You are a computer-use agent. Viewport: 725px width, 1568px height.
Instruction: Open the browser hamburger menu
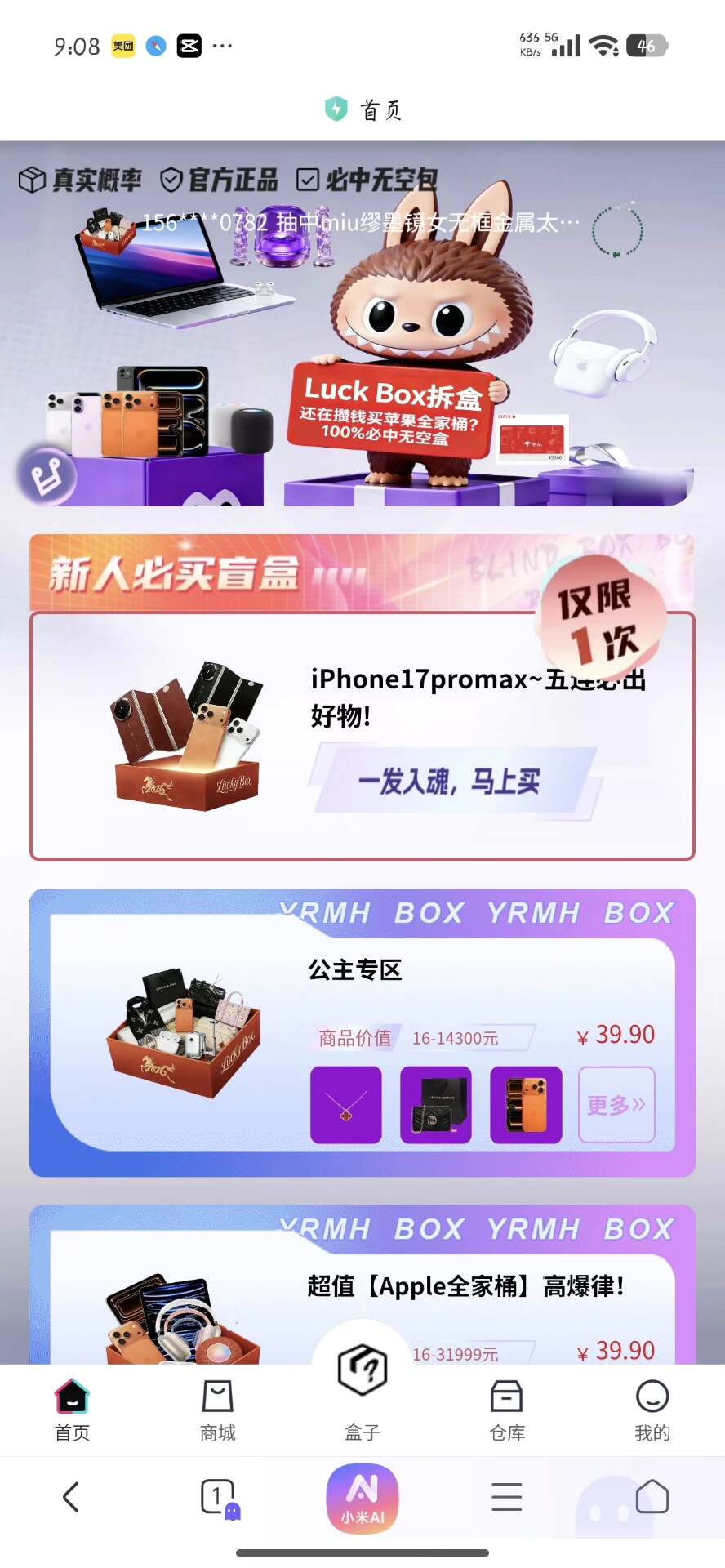click(x=507, y=1497)
